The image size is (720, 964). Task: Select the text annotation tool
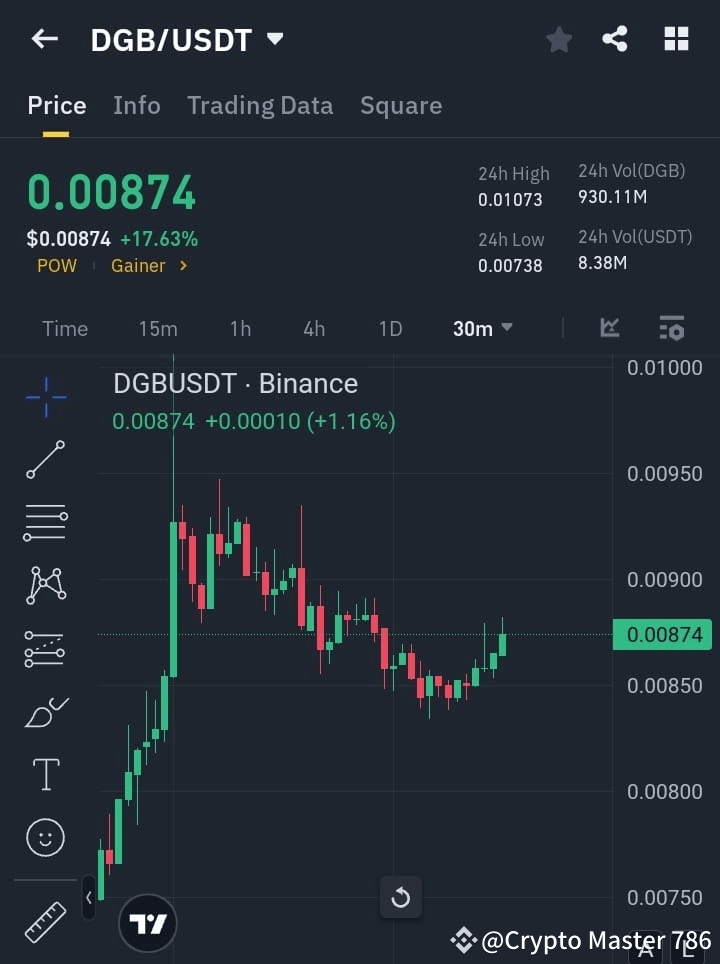pyautogui.click(x=44, y=774)
